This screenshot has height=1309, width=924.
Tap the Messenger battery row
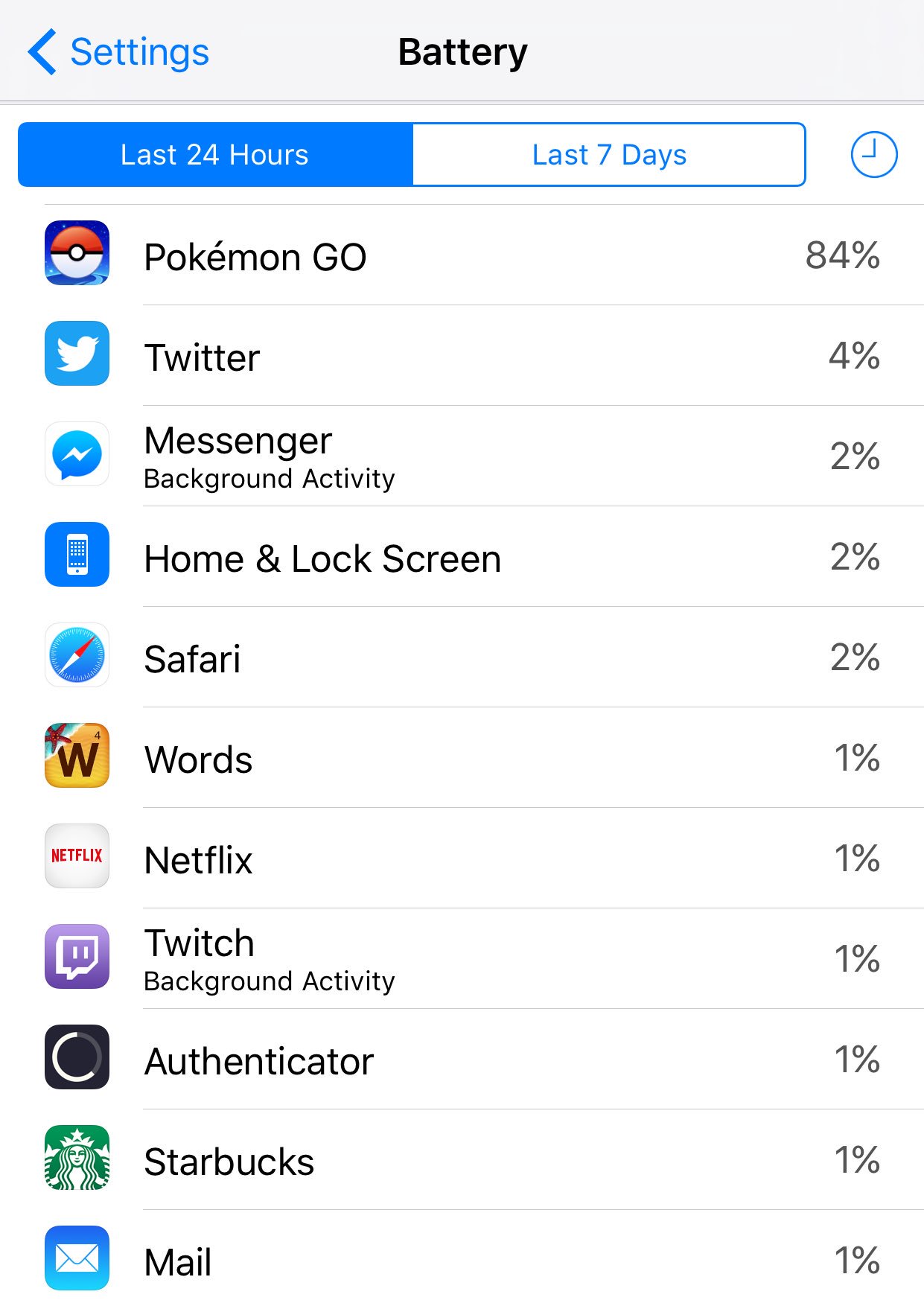[462, 456]
